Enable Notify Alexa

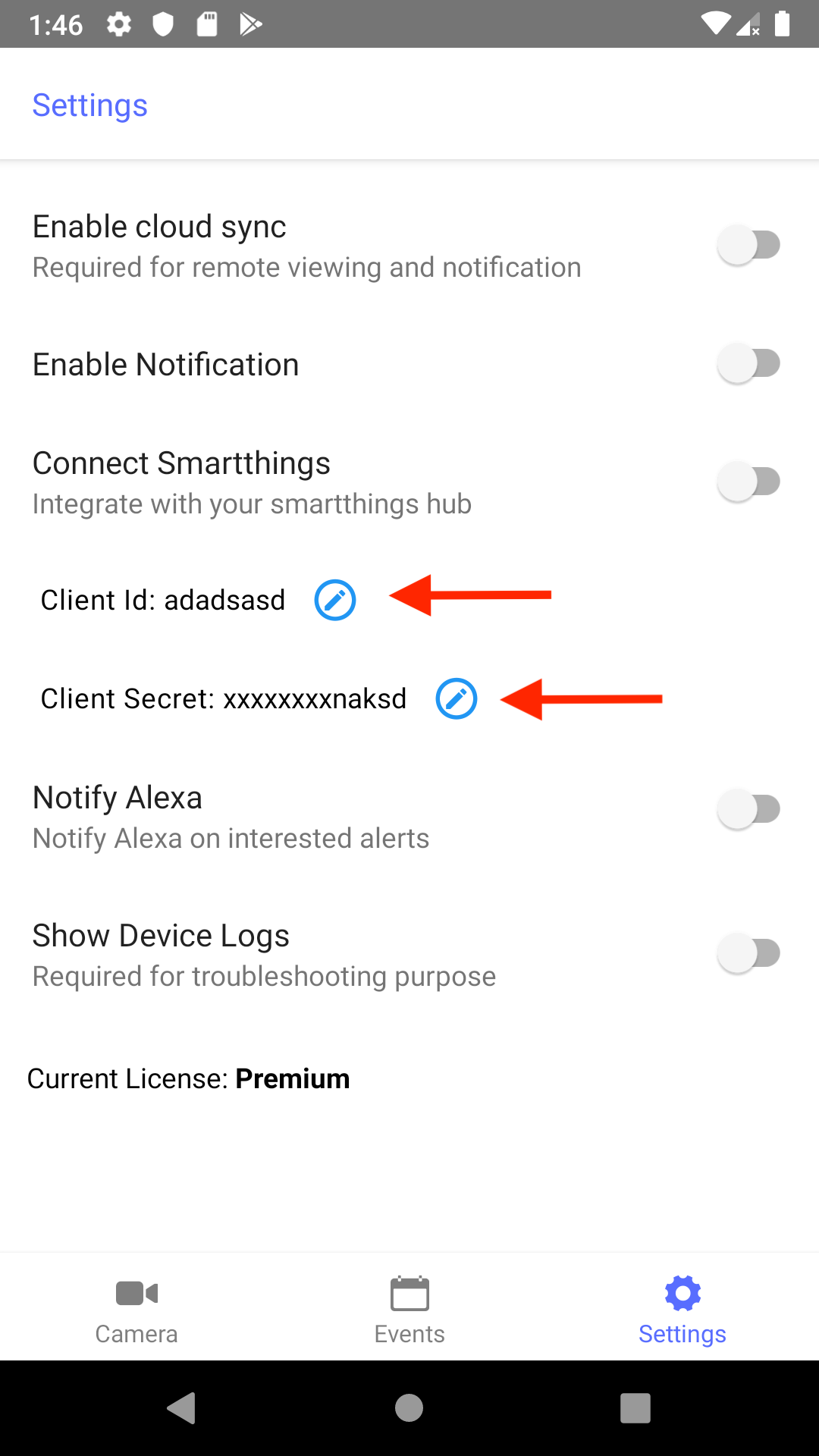(748, 809)
